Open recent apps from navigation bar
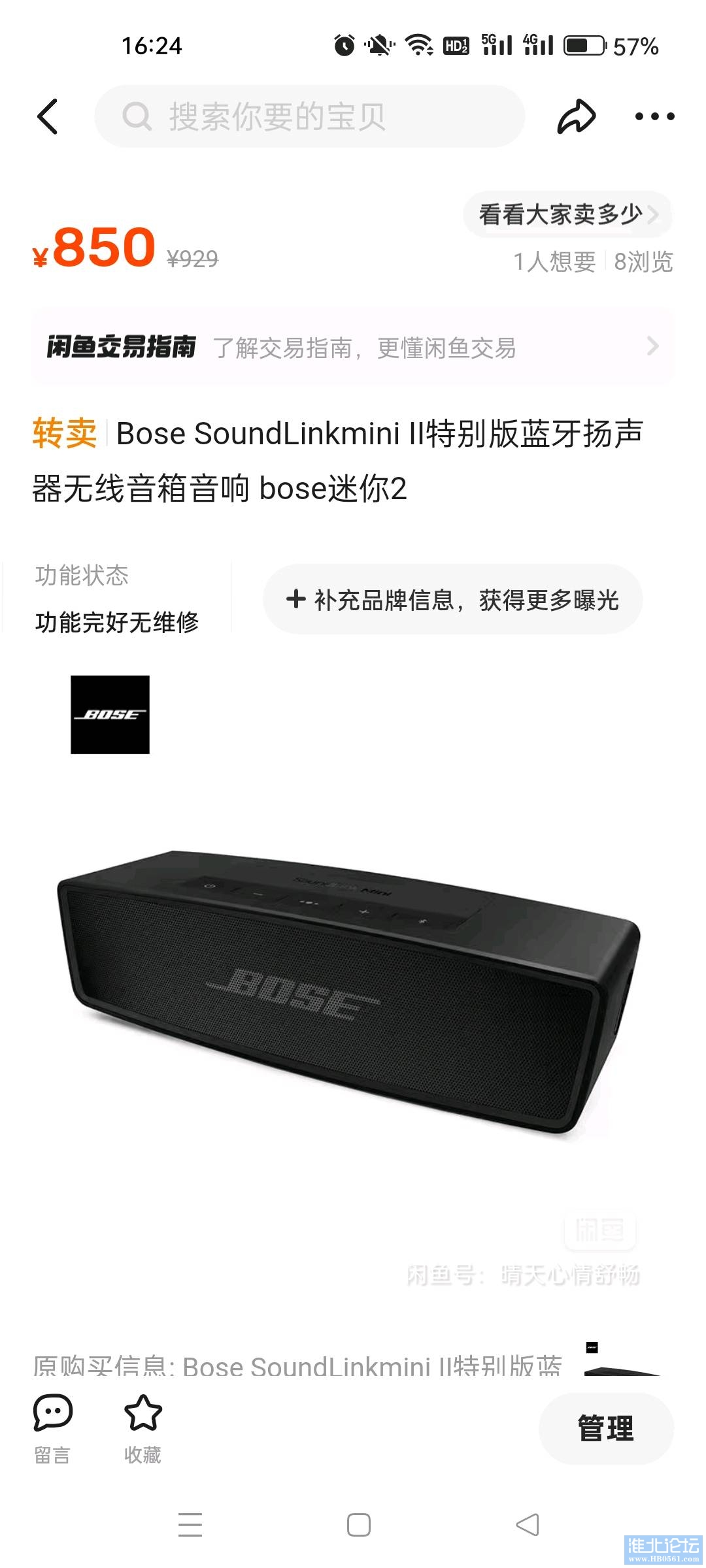 pos(190,1525)
